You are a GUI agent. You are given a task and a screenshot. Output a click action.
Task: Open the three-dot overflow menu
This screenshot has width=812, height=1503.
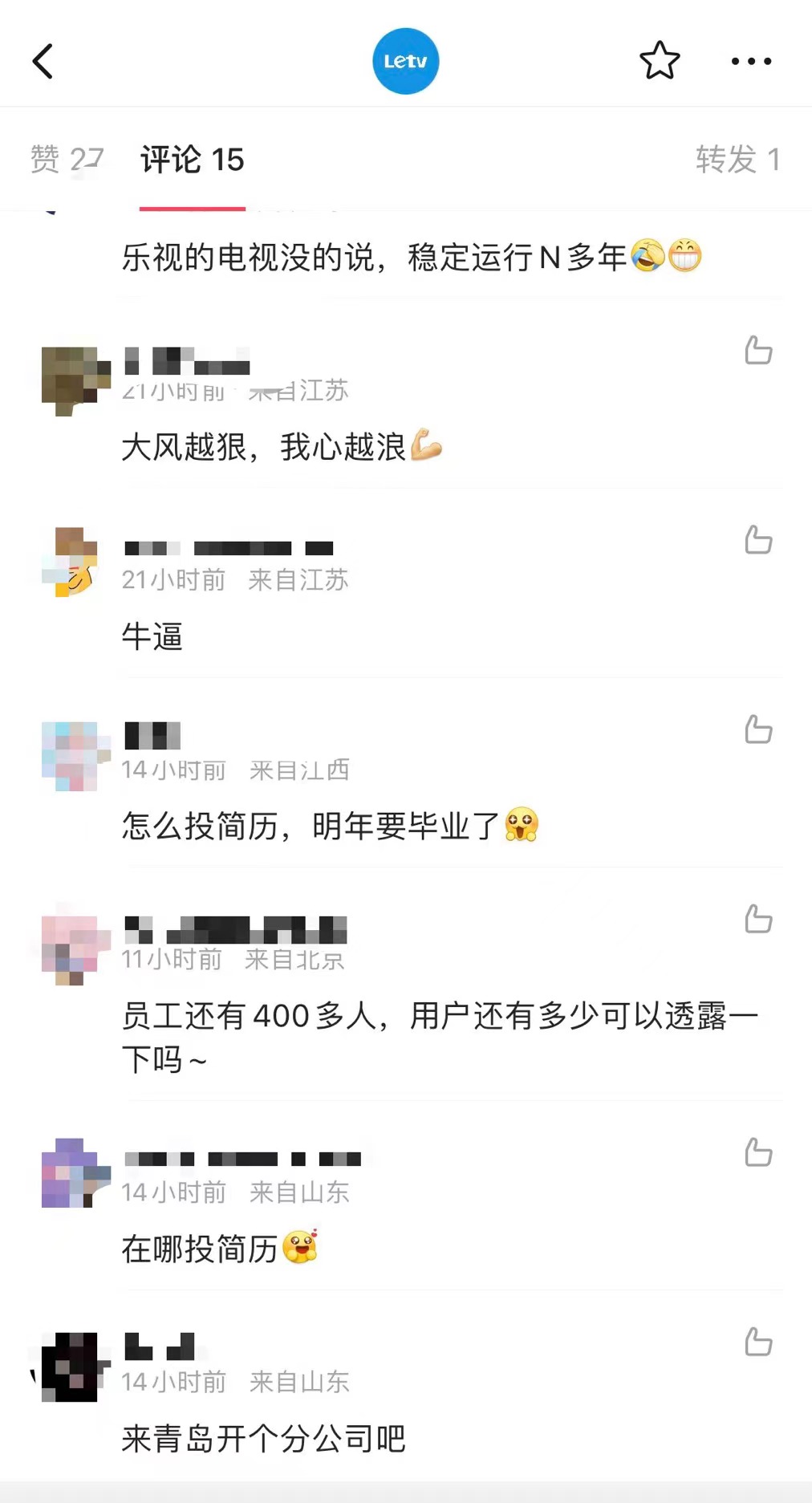click(751, 61)
